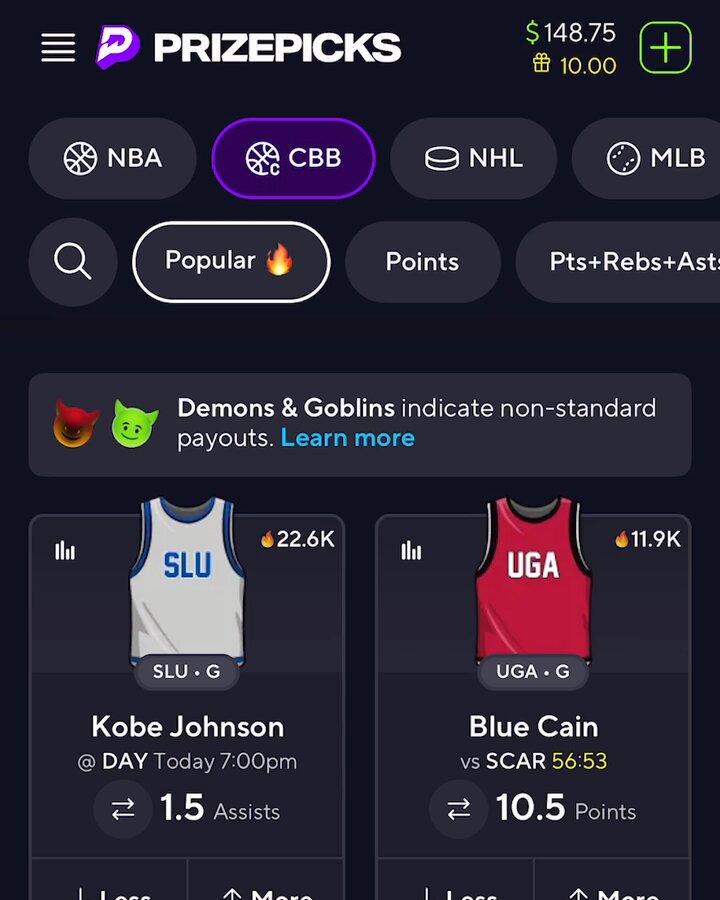The height and width of the screenshot is (900, 720).
Task: Select the Popular filter chip
Action: point(231,262)
